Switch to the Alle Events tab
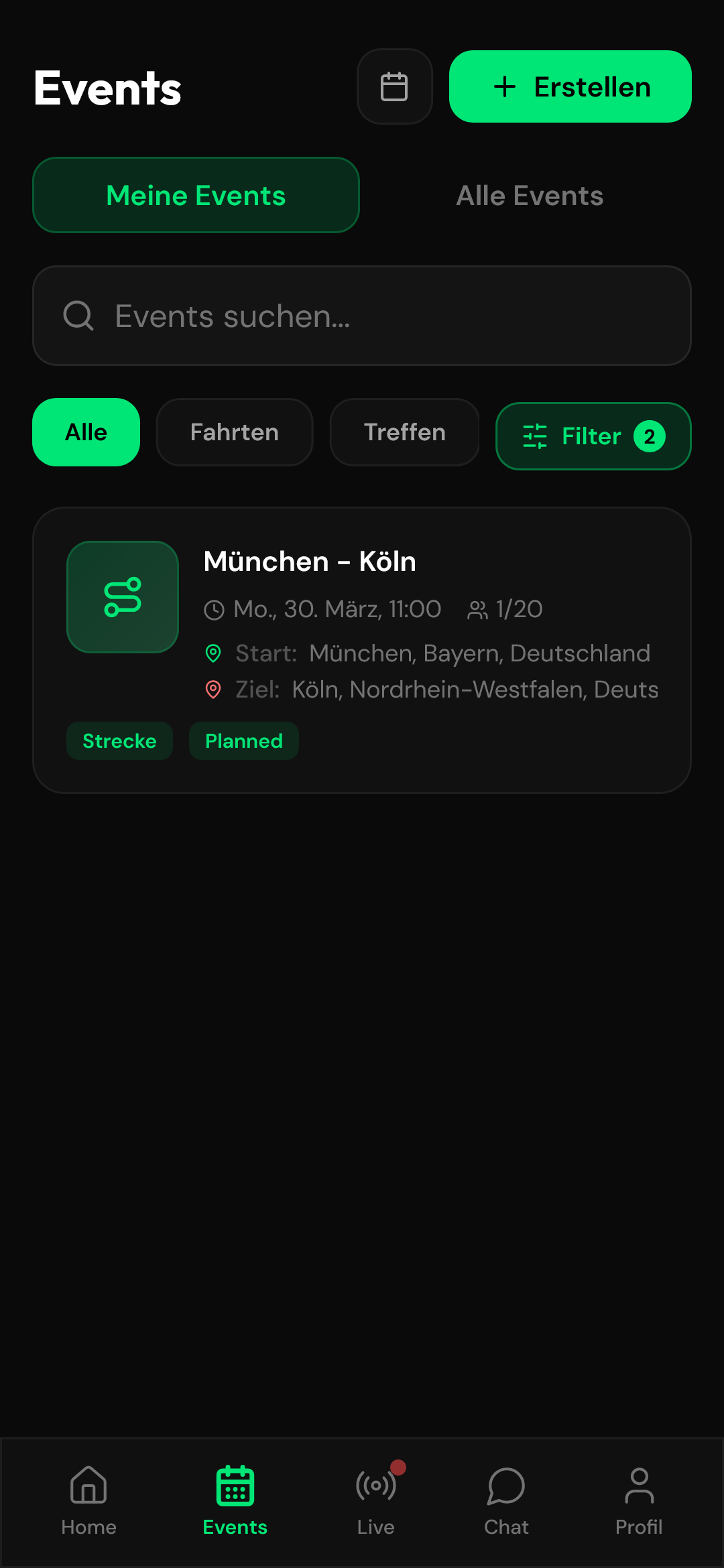The width and height of the screenshot is (724, 1568). pyautogui.click(x=530, y=195)
